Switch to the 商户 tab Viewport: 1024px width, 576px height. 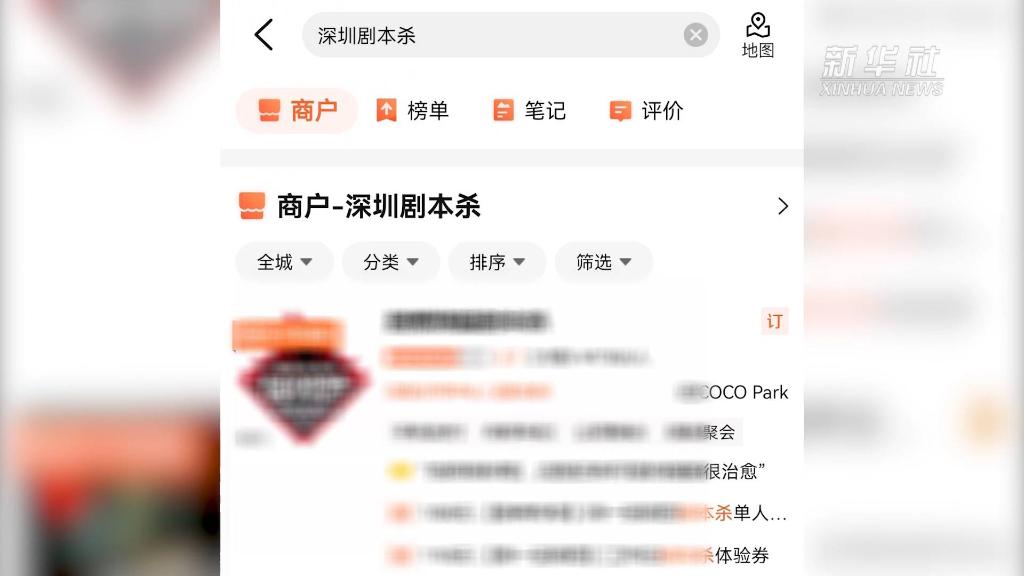pyautogui.click(x=297, y=111)
